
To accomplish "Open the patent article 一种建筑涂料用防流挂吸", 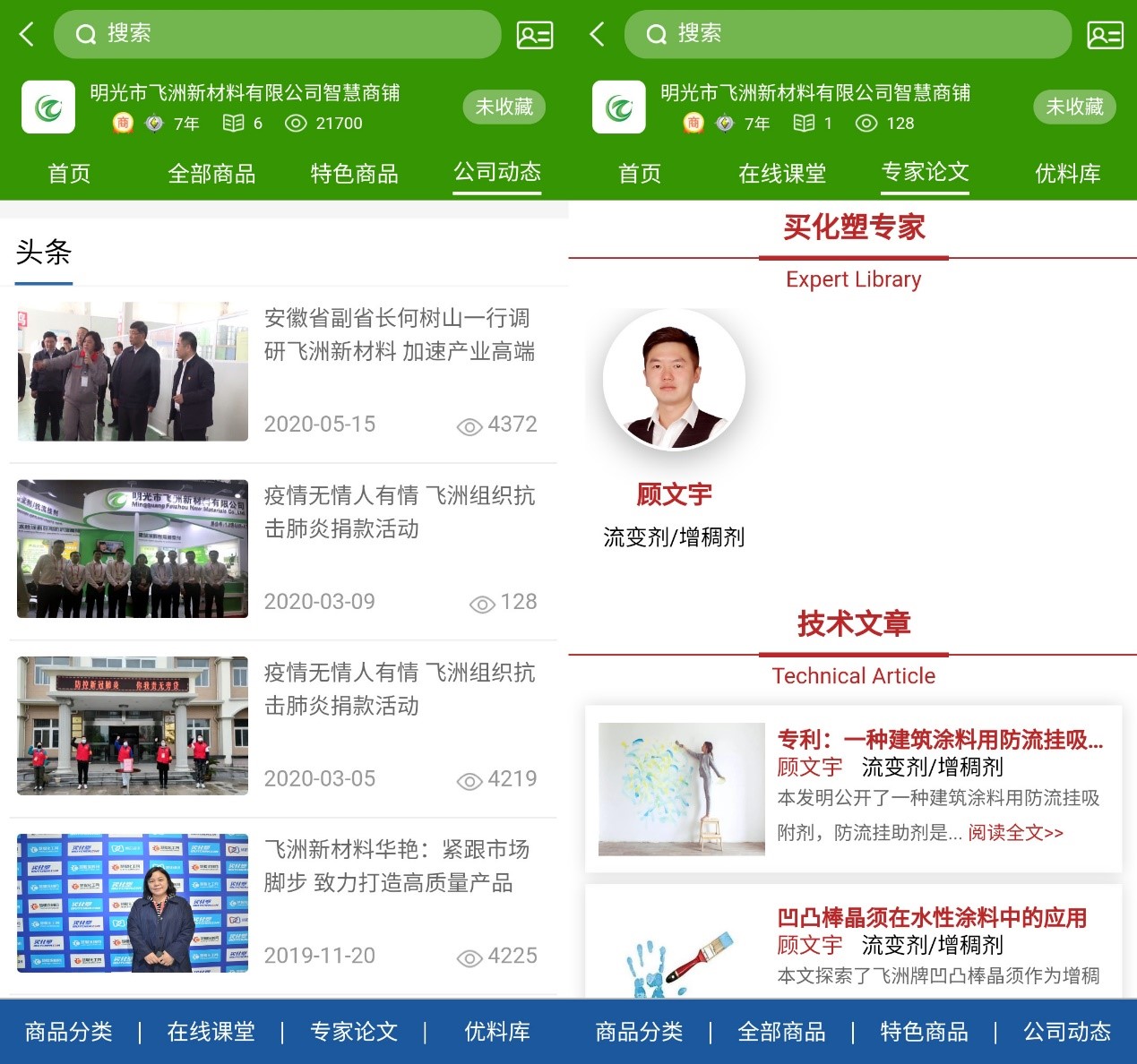I will point(939,740).
